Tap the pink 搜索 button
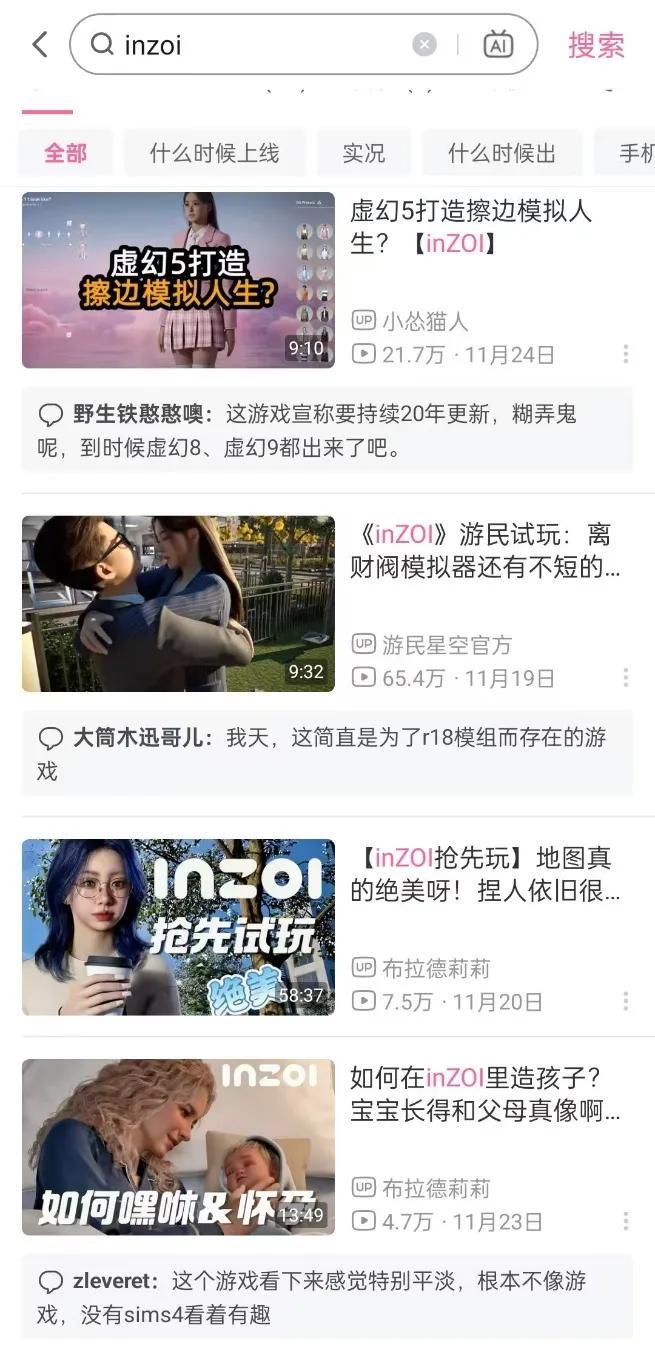 pyautogui.click(x=596, y=45)
